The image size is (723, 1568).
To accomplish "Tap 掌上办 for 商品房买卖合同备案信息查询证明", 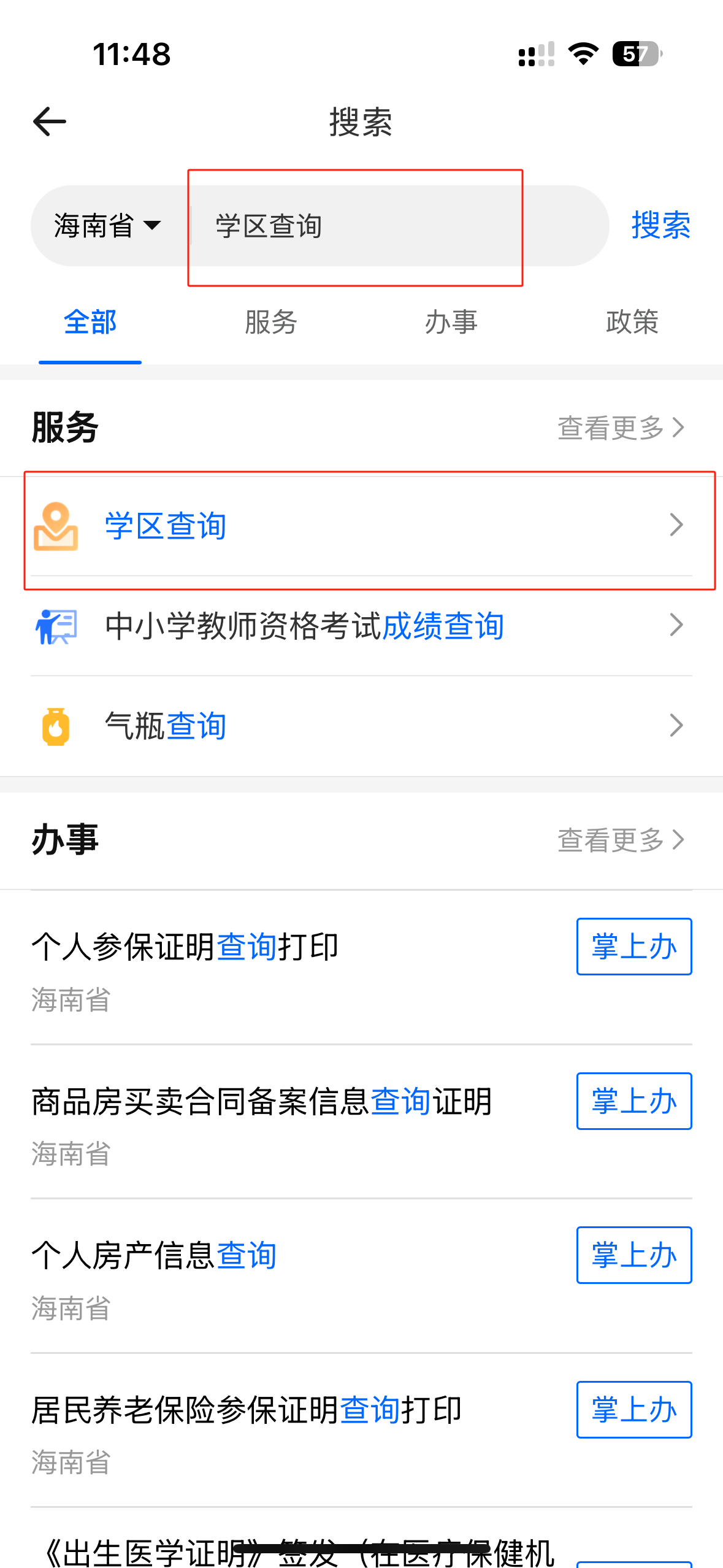I will [x=634, y=1101].
